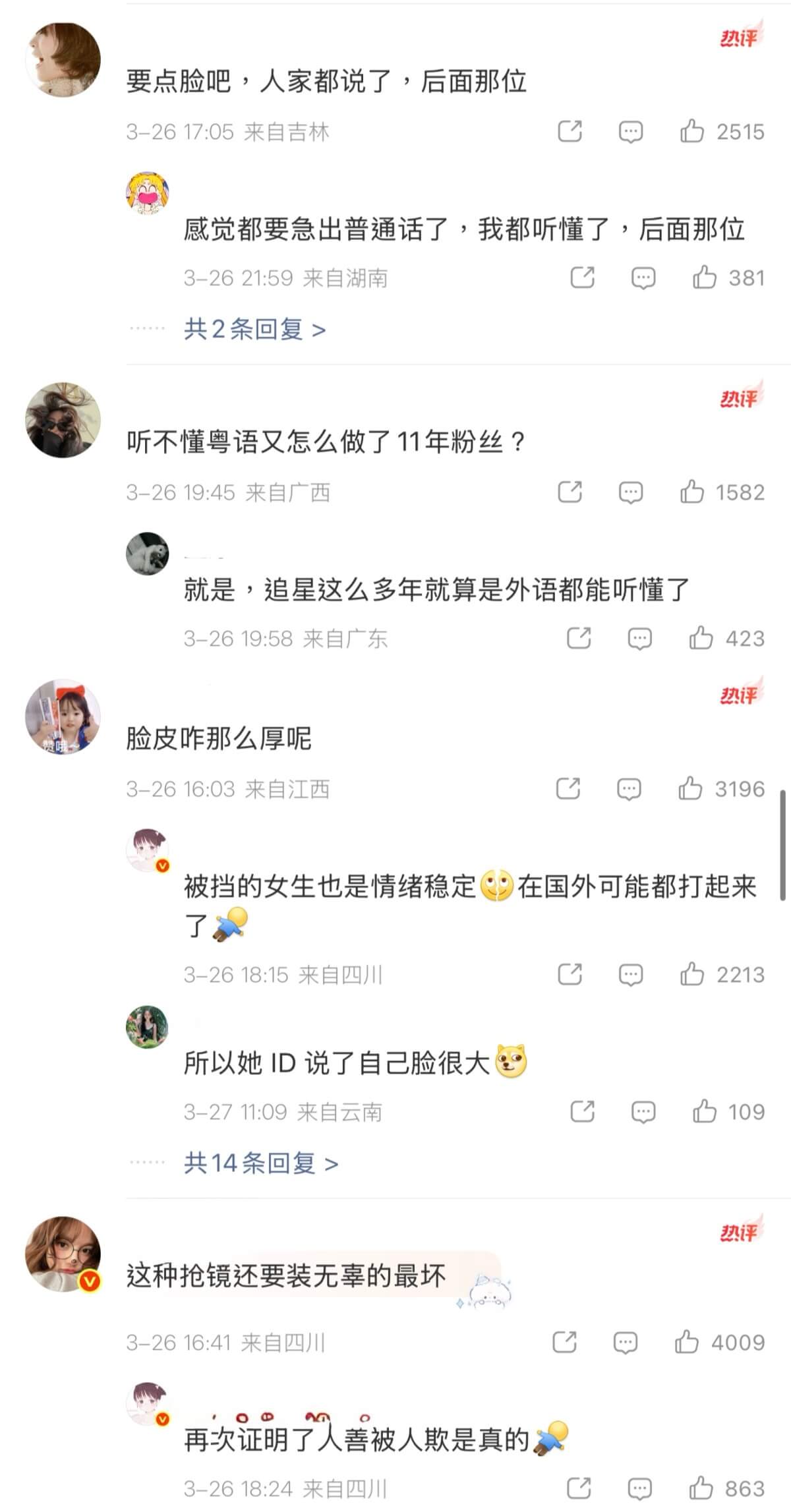791x1512 pixels.
Task: Reply to the 这种抢镜还要装无辜 comment
Action: click(625, 1342)
